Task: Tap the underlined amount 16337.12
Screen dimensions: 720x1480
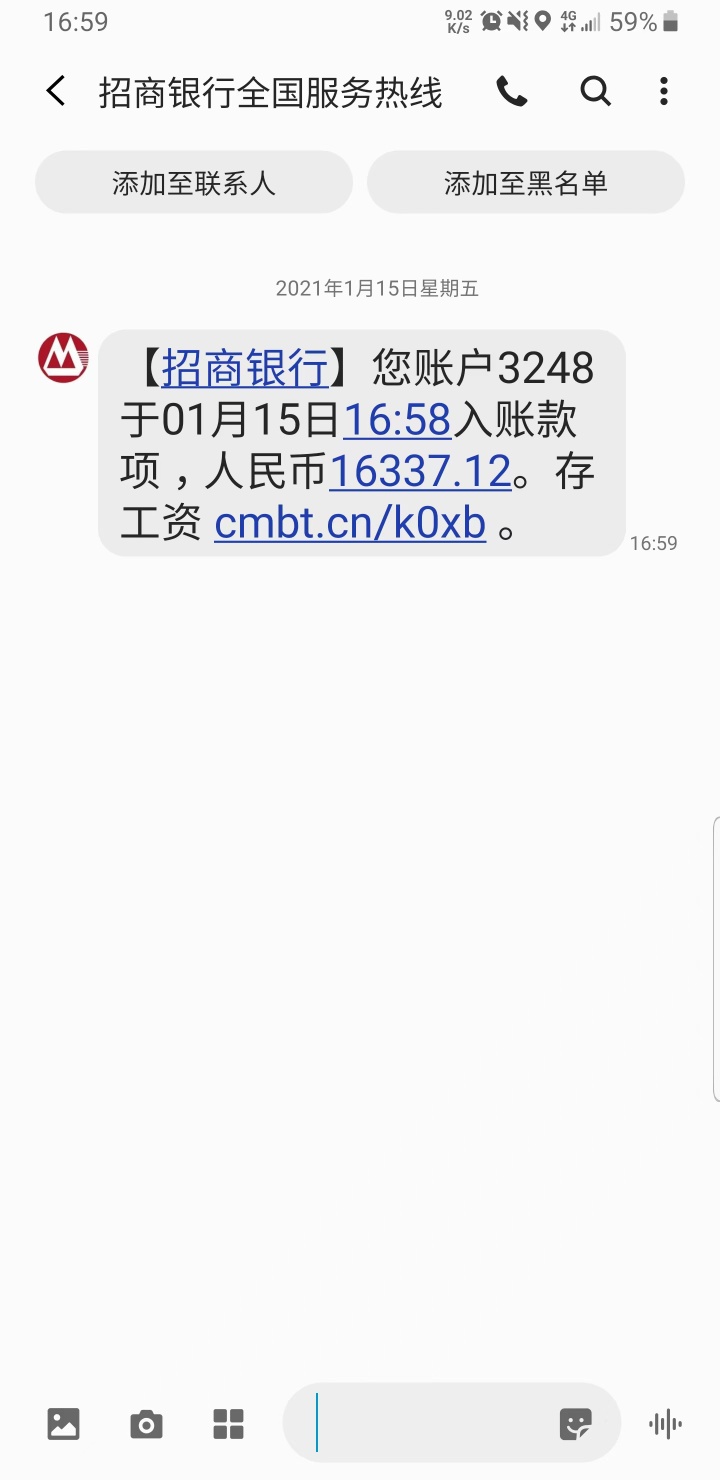Action: 420,472
